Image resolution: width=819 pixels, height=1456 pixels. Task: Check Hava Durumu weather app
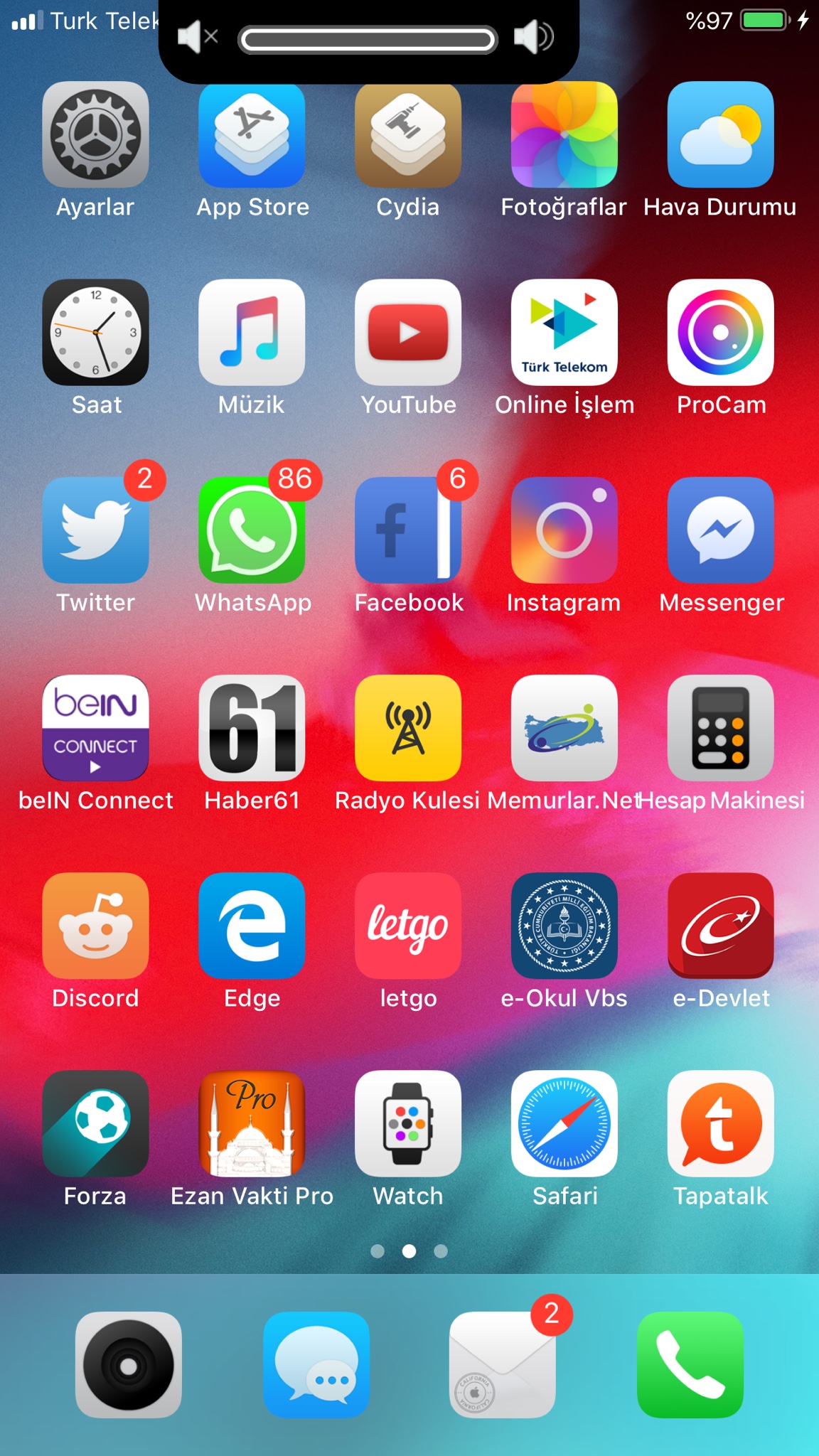coord(720,134)
